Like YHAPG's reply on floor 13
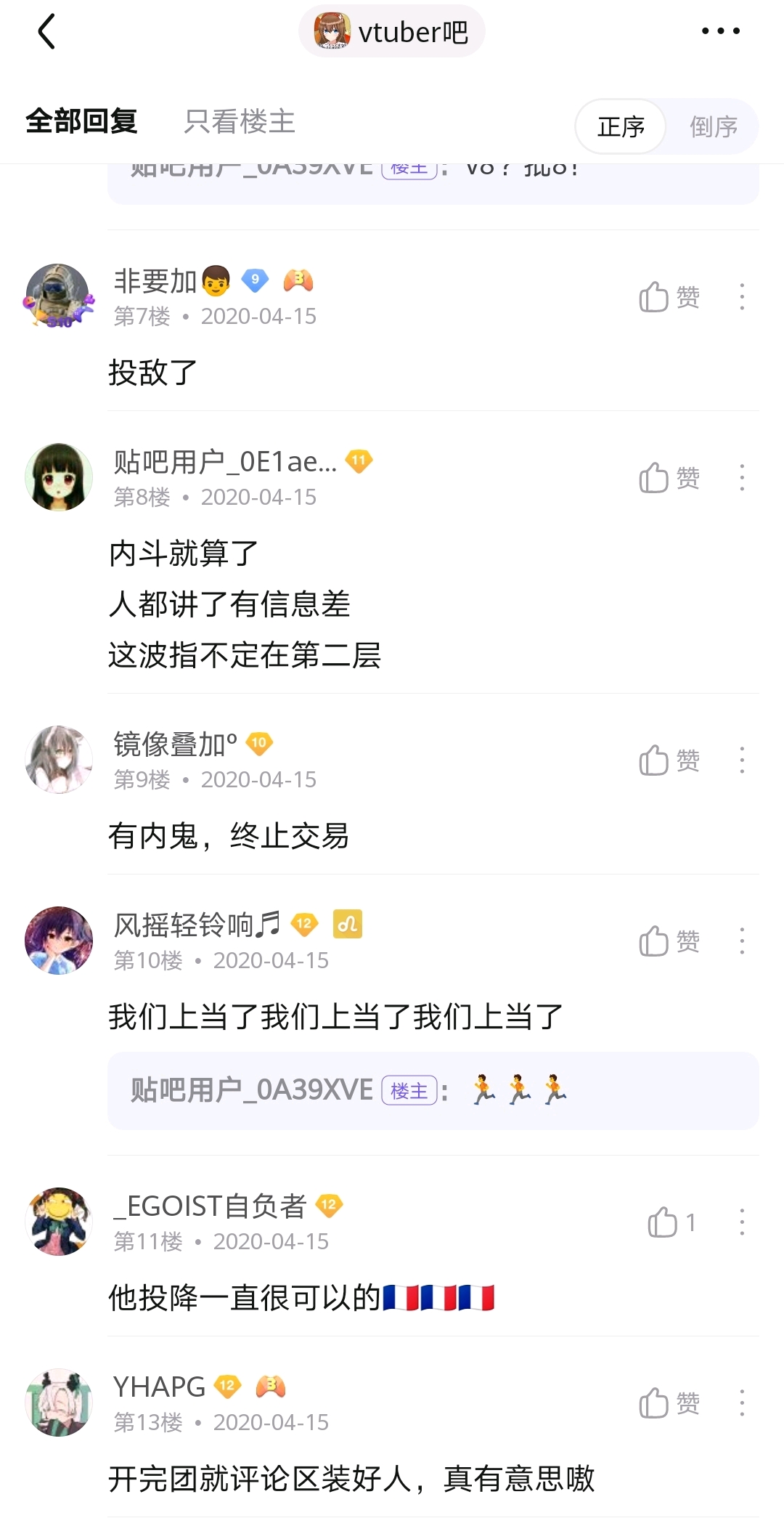Viewport: 784px width, 1518px height. pos(669,1403)
